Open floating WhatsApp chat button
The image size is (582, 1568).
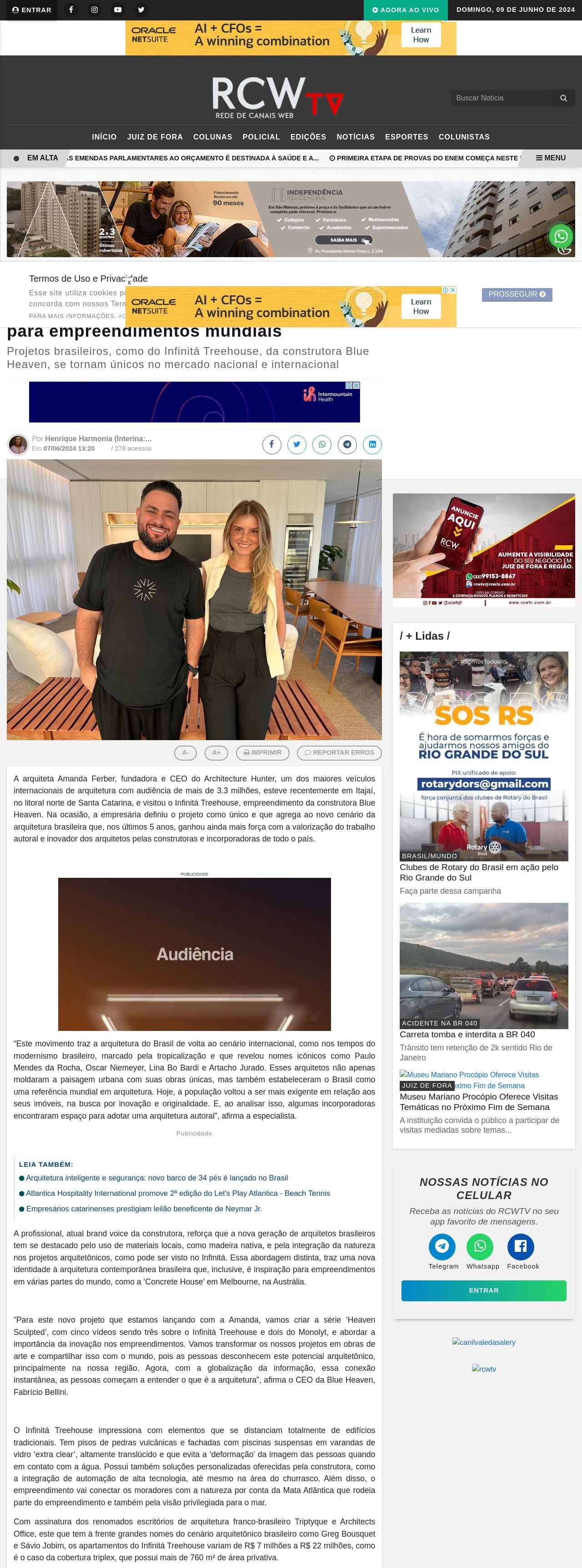(561, 236)
